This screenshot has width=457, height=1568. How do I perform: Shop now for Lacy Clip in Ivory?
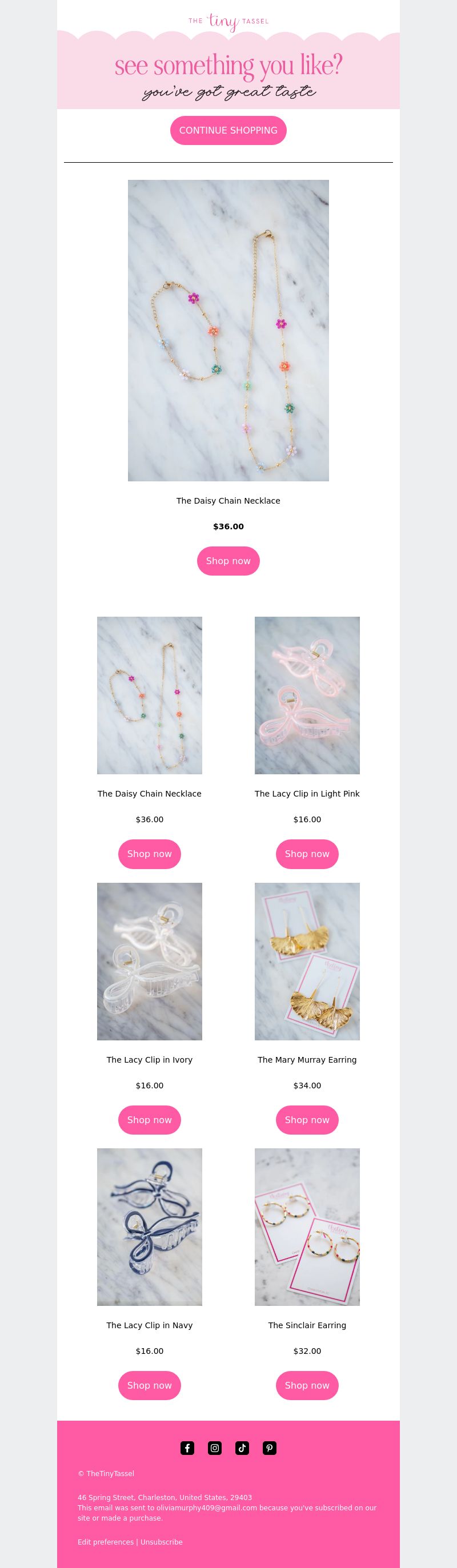(x=149, y=1119)
